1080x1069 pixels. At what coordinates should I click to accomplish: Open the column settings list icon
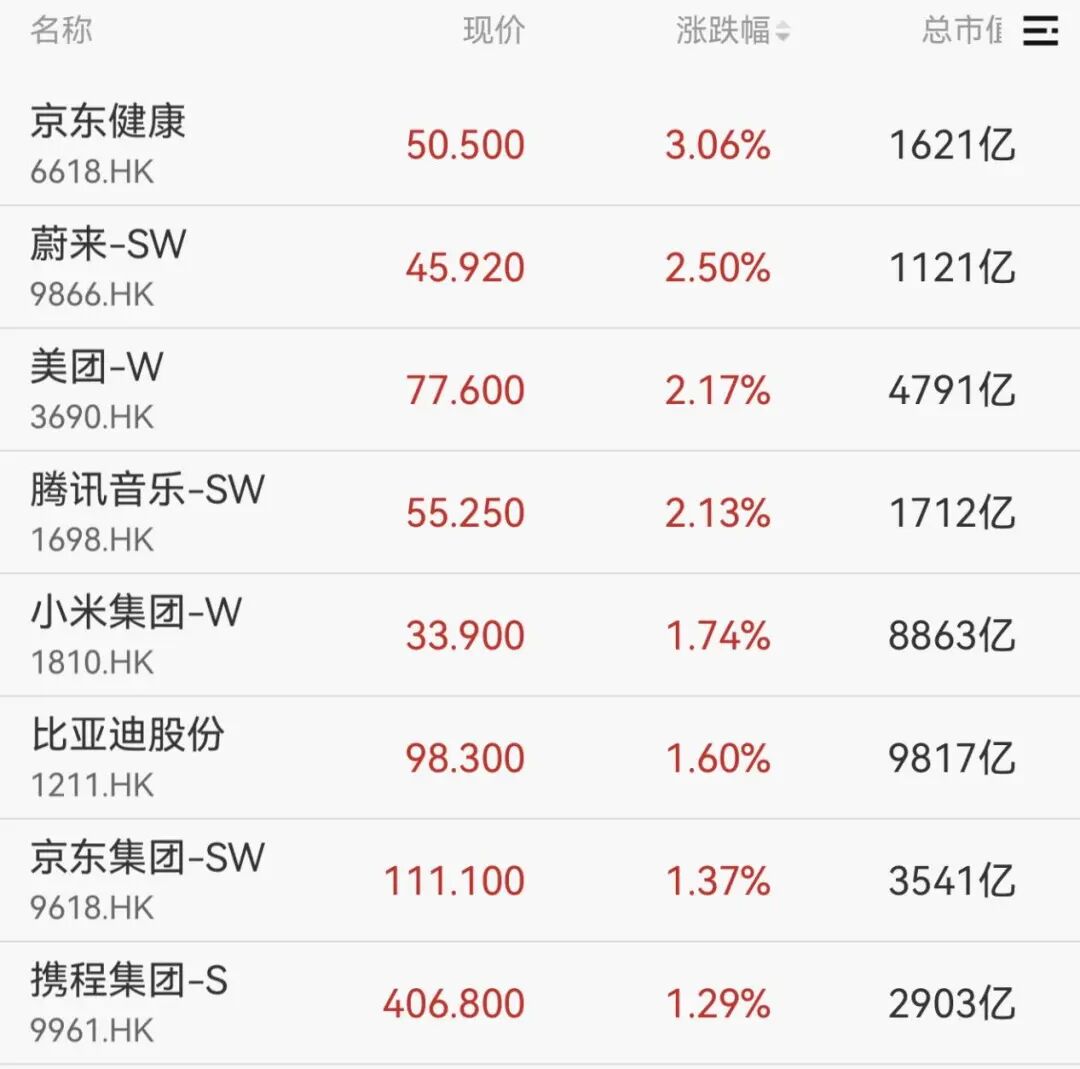1040,31
